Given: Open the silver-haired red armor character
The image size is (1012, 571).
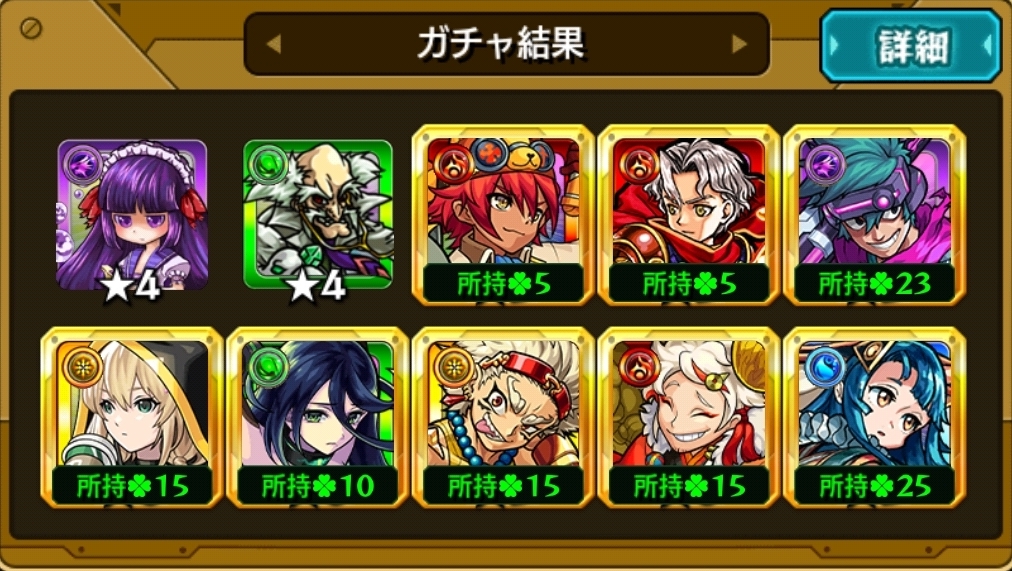Looking at the screenshot, I should pyautogui.click(x=689, y=214).
